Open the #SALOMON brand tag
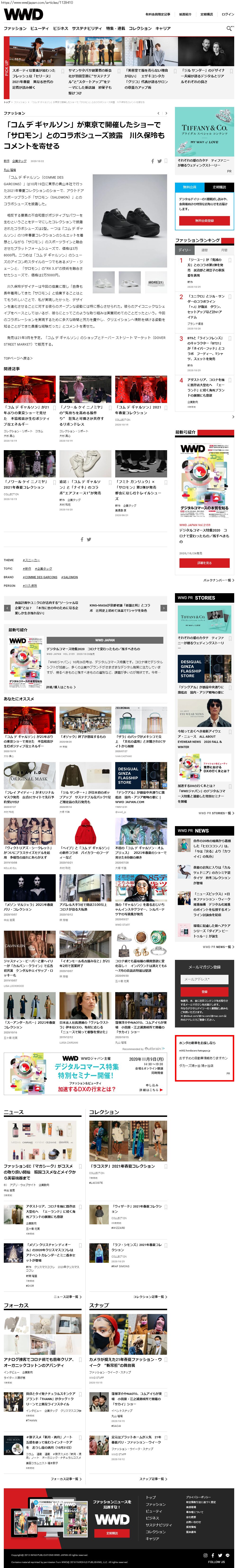 (x=69, y=576)
